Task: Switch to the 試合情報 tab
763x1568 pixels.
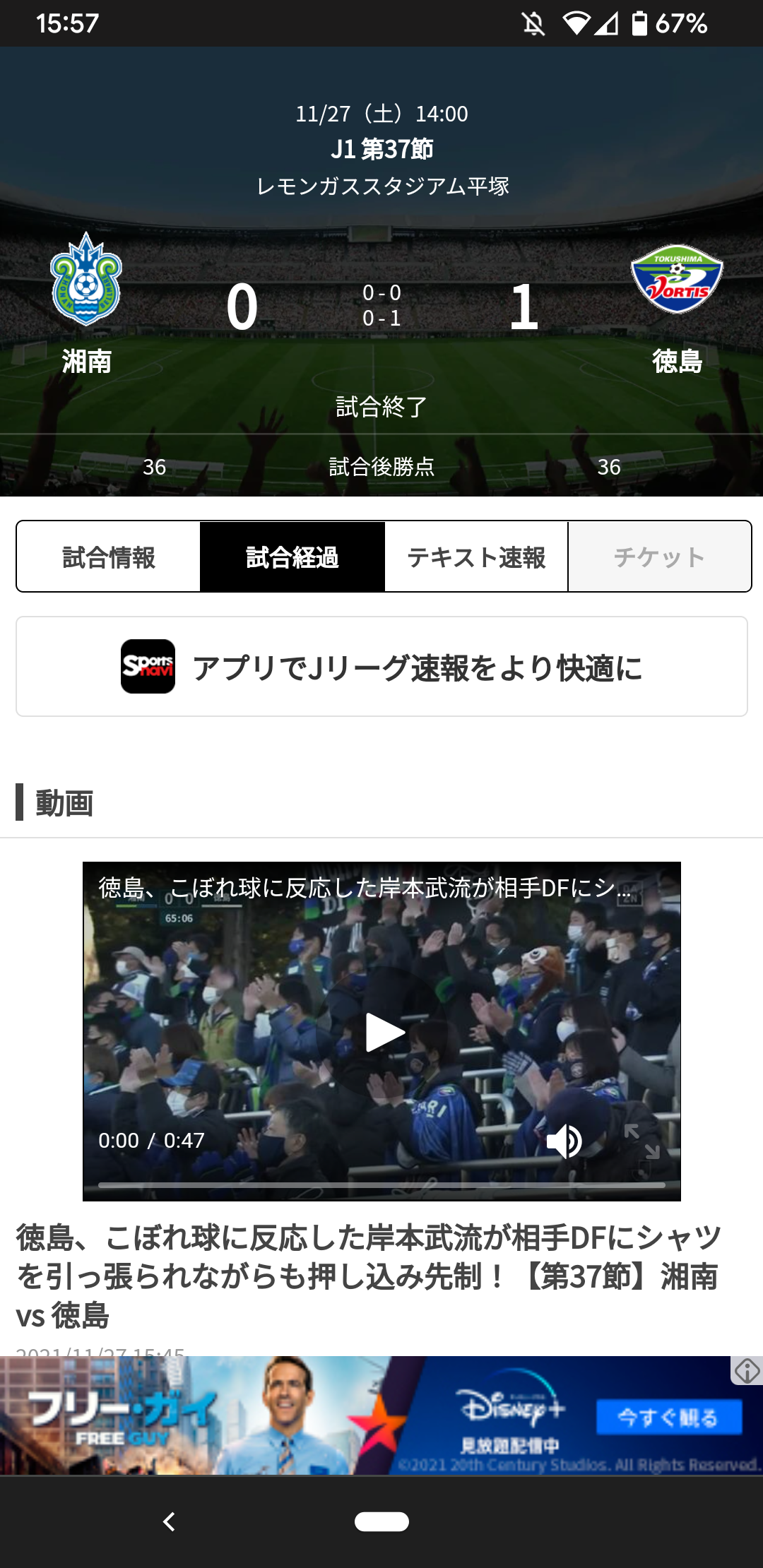Action: [x=109, y=557]
